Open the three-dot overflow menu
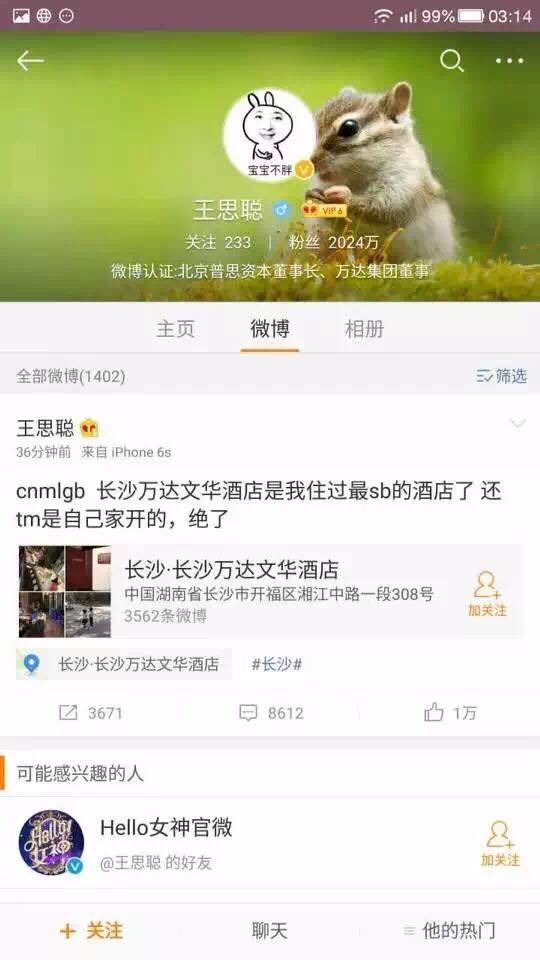 (x=509, y=61)
